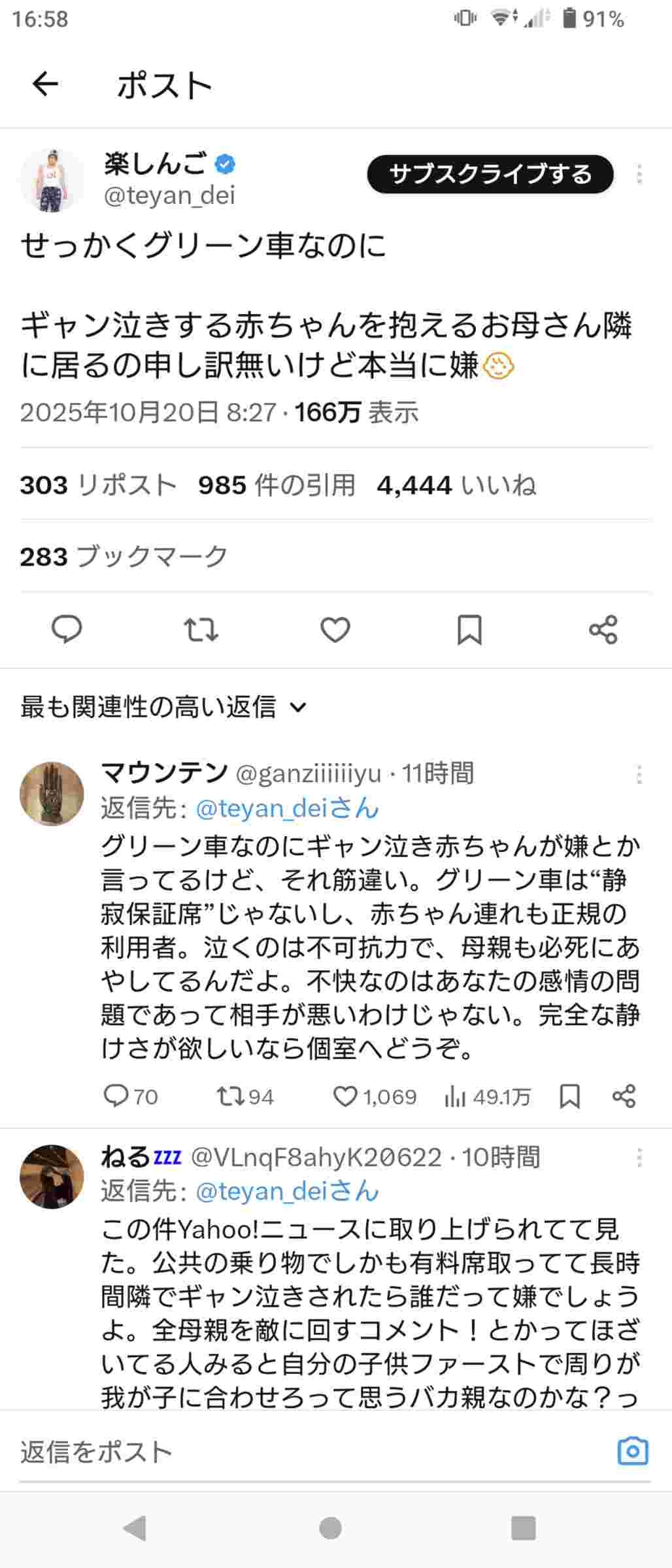Tap the system home button

tap(330, 1528)
